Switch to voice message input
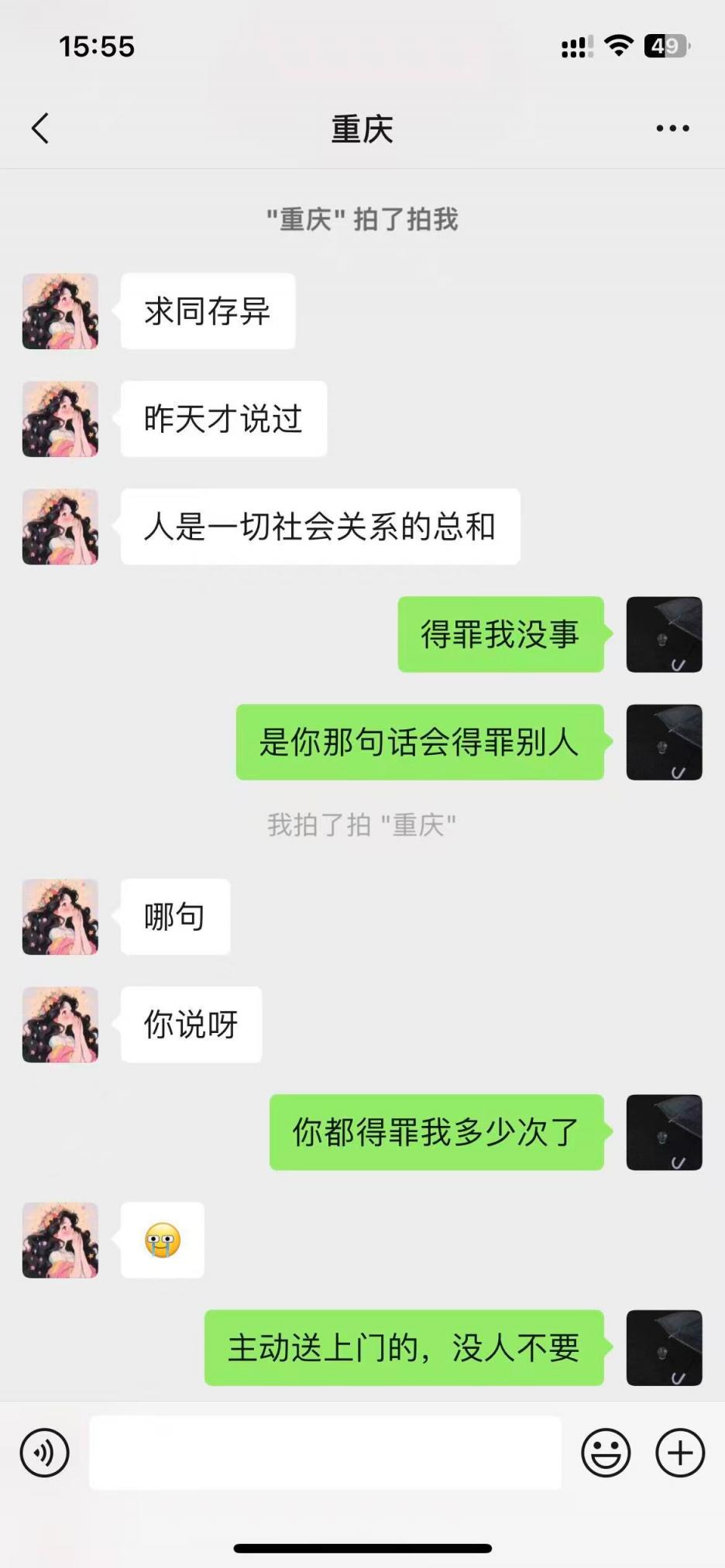This screenshot has width=725, height=1568. 44,1453
